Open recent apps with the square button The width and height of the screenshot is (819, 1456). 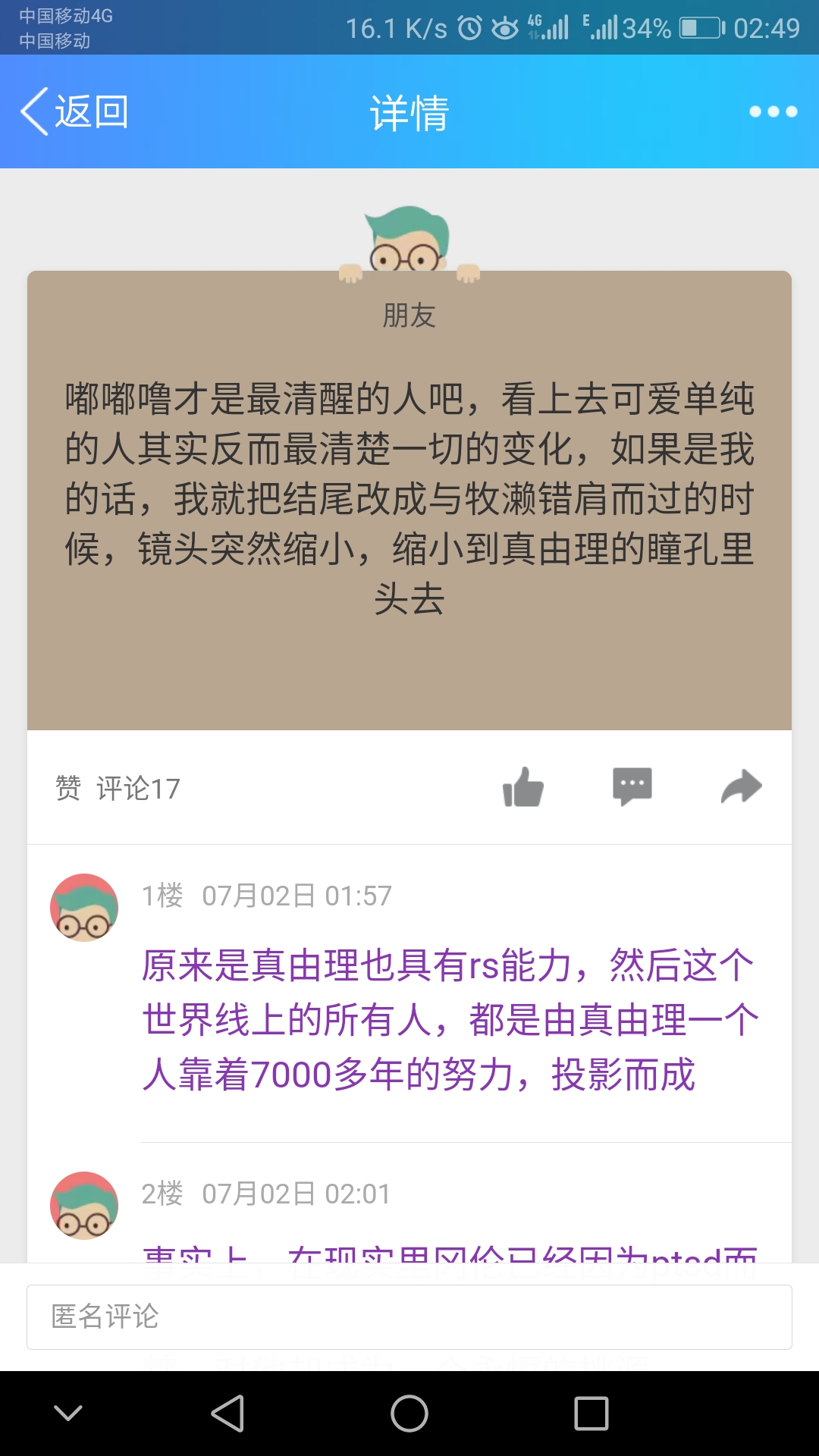click(591, 1414)
